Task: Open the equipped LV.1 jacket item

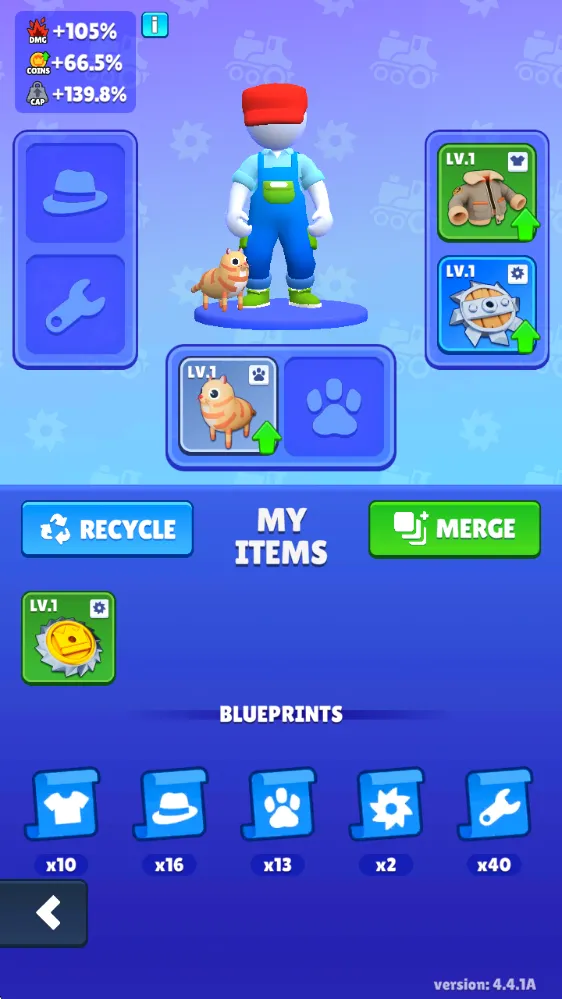Action: [487, 192]
